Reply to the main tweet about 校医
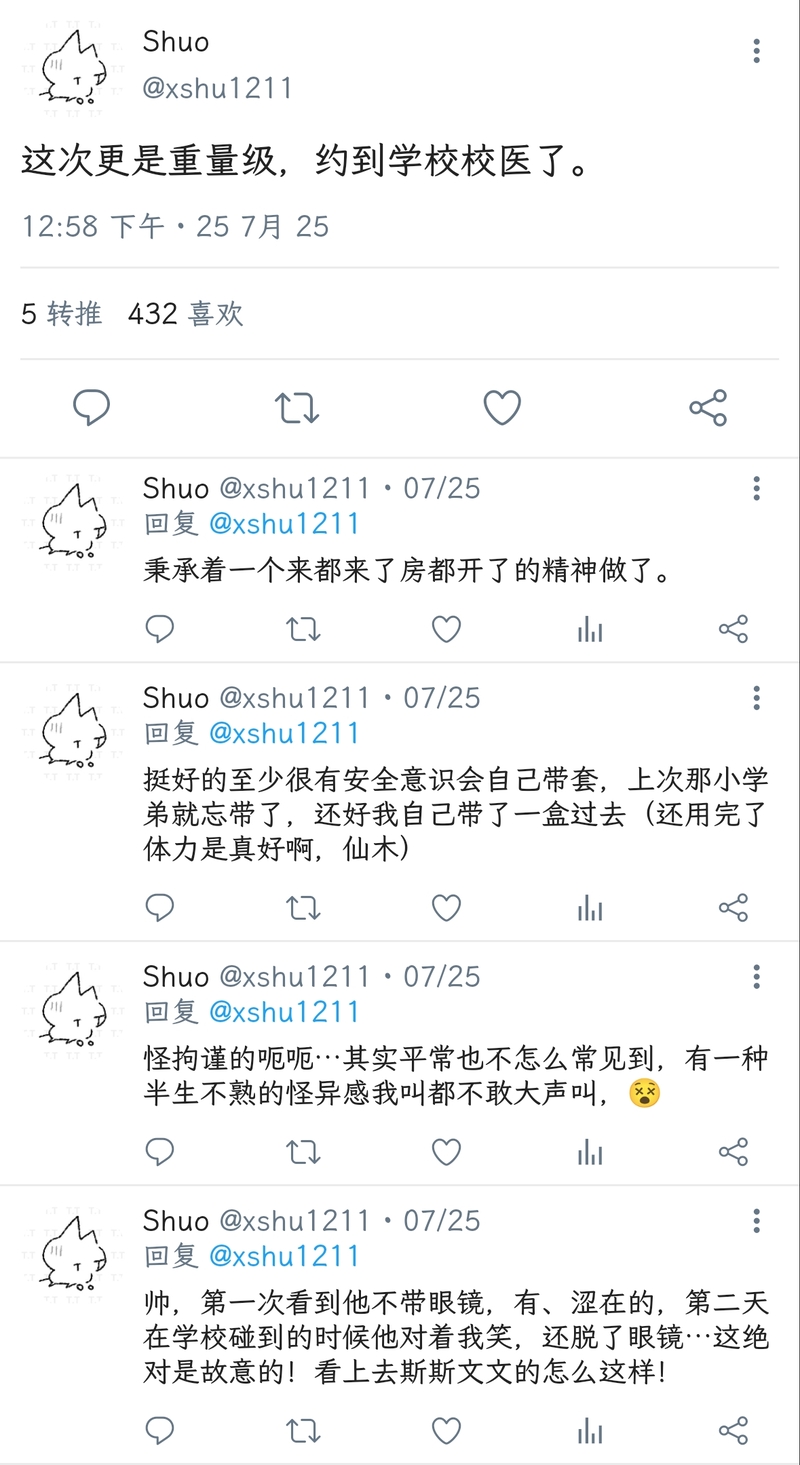800x1465 pixels. 91,408
